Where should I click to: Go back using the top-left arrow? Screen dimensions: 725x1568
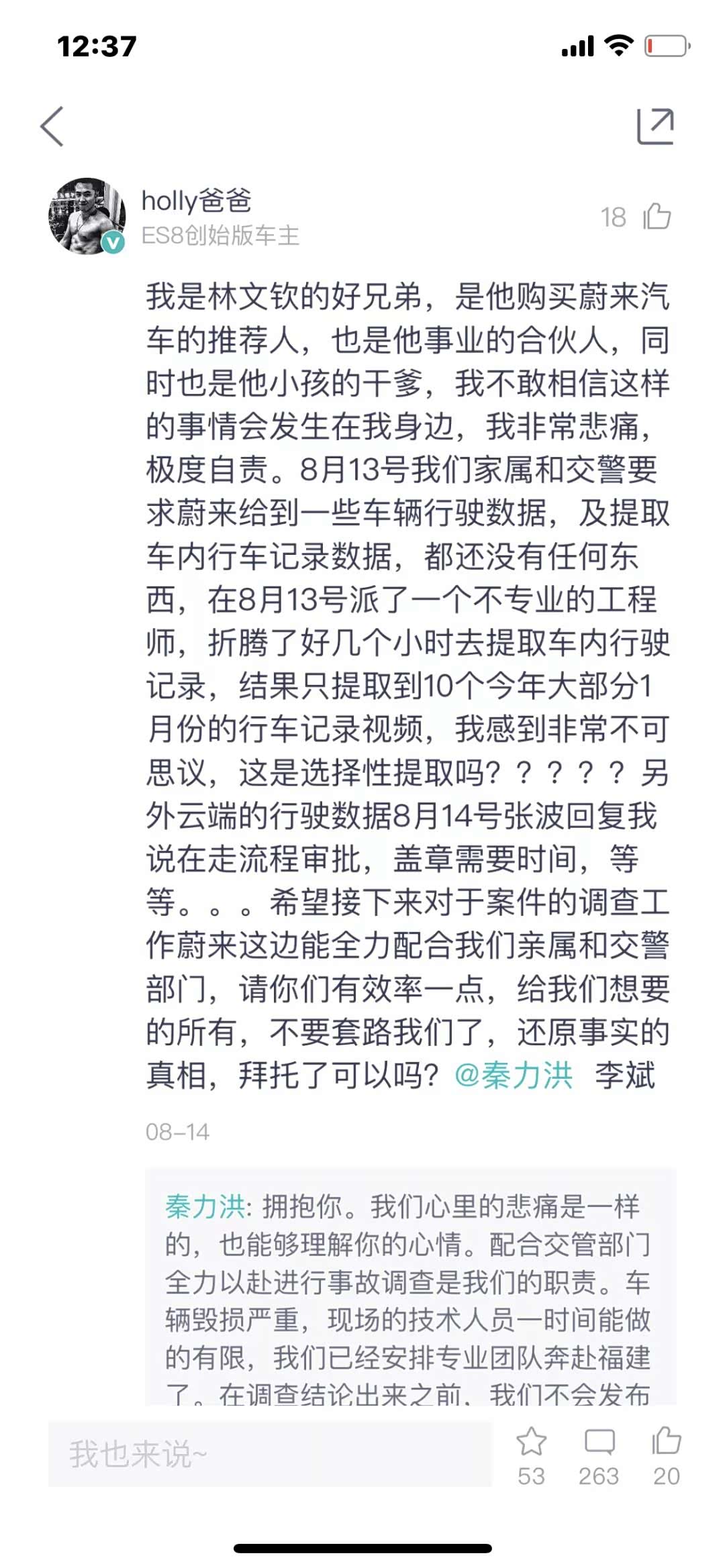click(x=52, y=126)
